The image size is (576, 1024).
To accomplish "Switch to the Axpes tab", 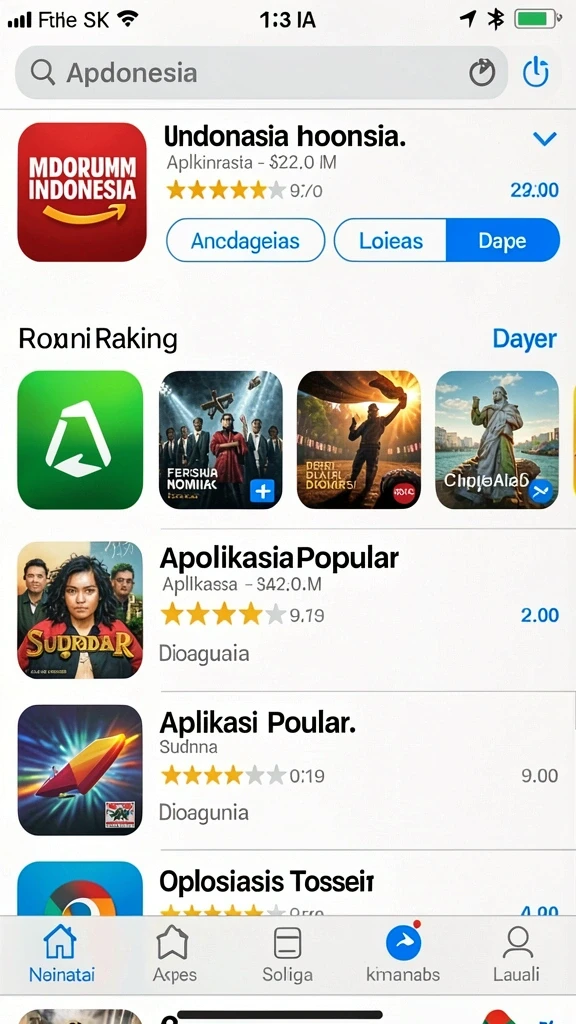I will [174, 955].
